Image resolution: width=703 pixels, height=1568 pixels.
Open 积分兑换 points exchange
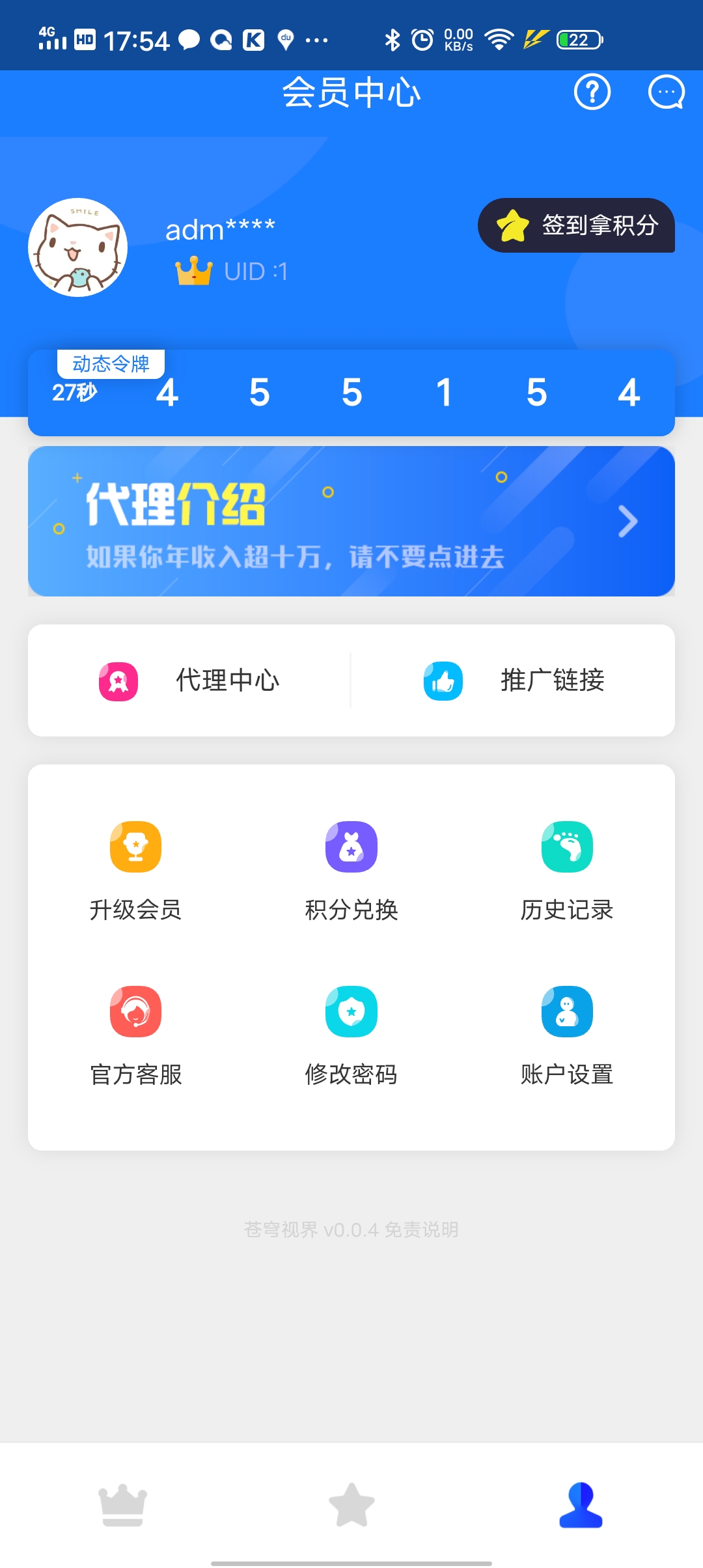point(351,845)
